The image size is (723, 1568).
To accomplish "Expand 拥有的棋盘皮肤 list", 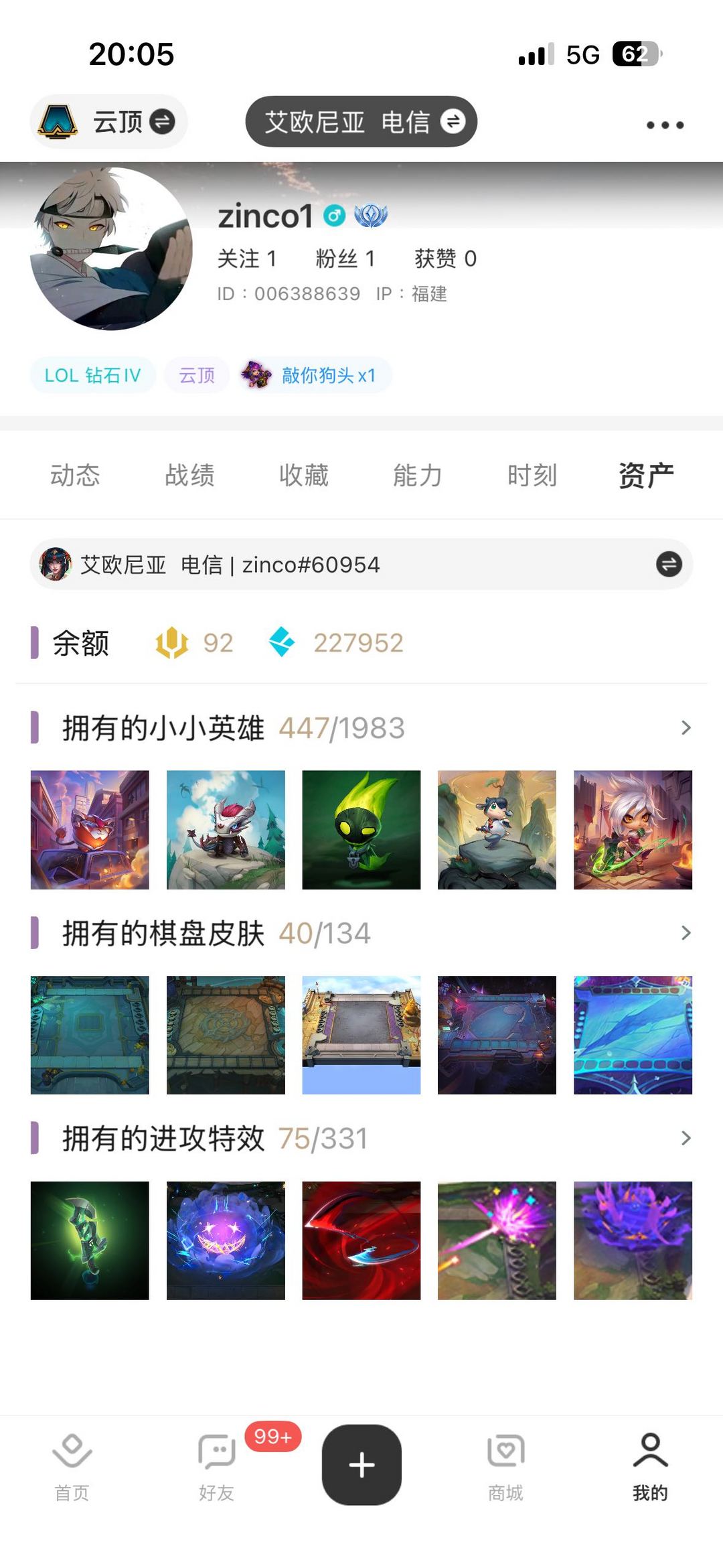I will pos(686,932).
